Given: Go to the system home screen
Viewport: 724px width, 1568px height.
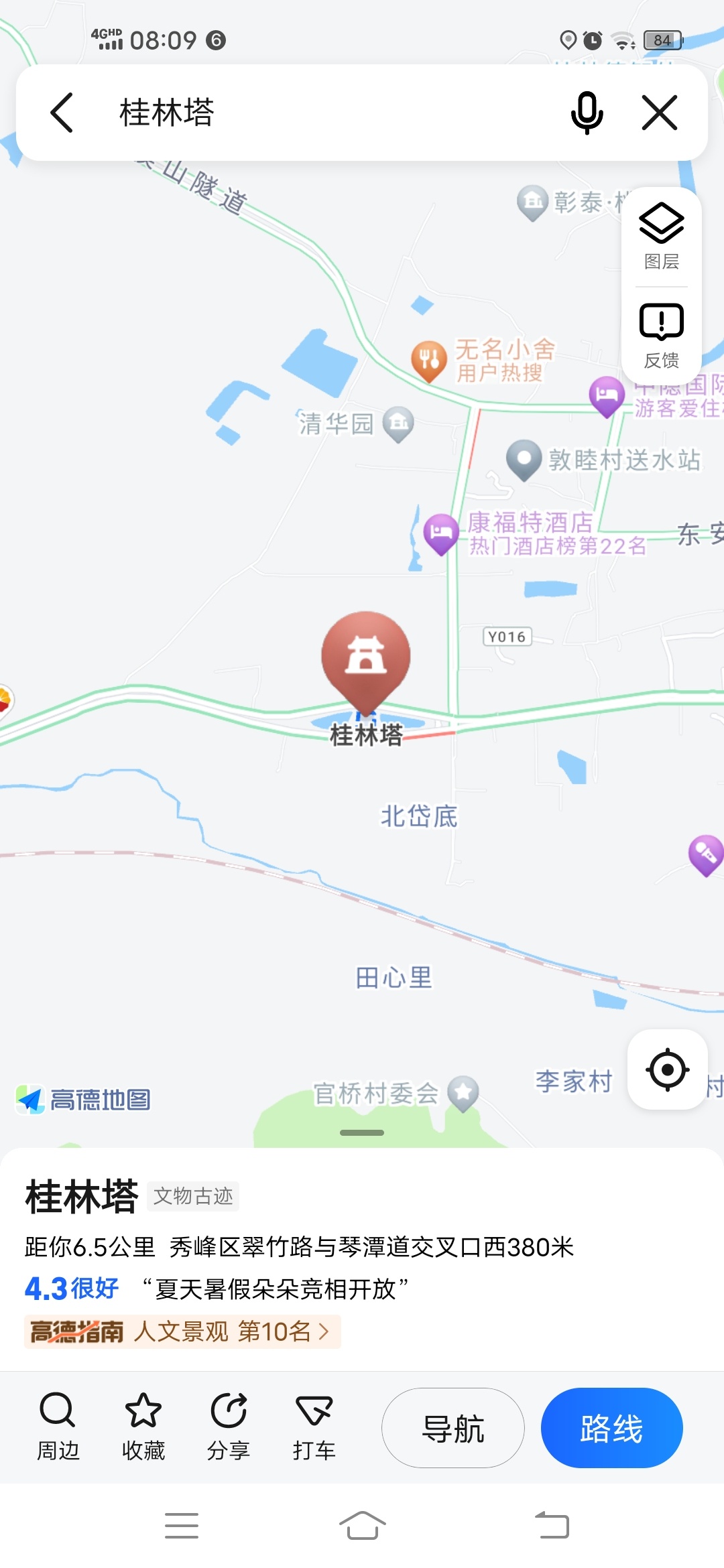Looking at the screenshot, I should point(362,1526).
